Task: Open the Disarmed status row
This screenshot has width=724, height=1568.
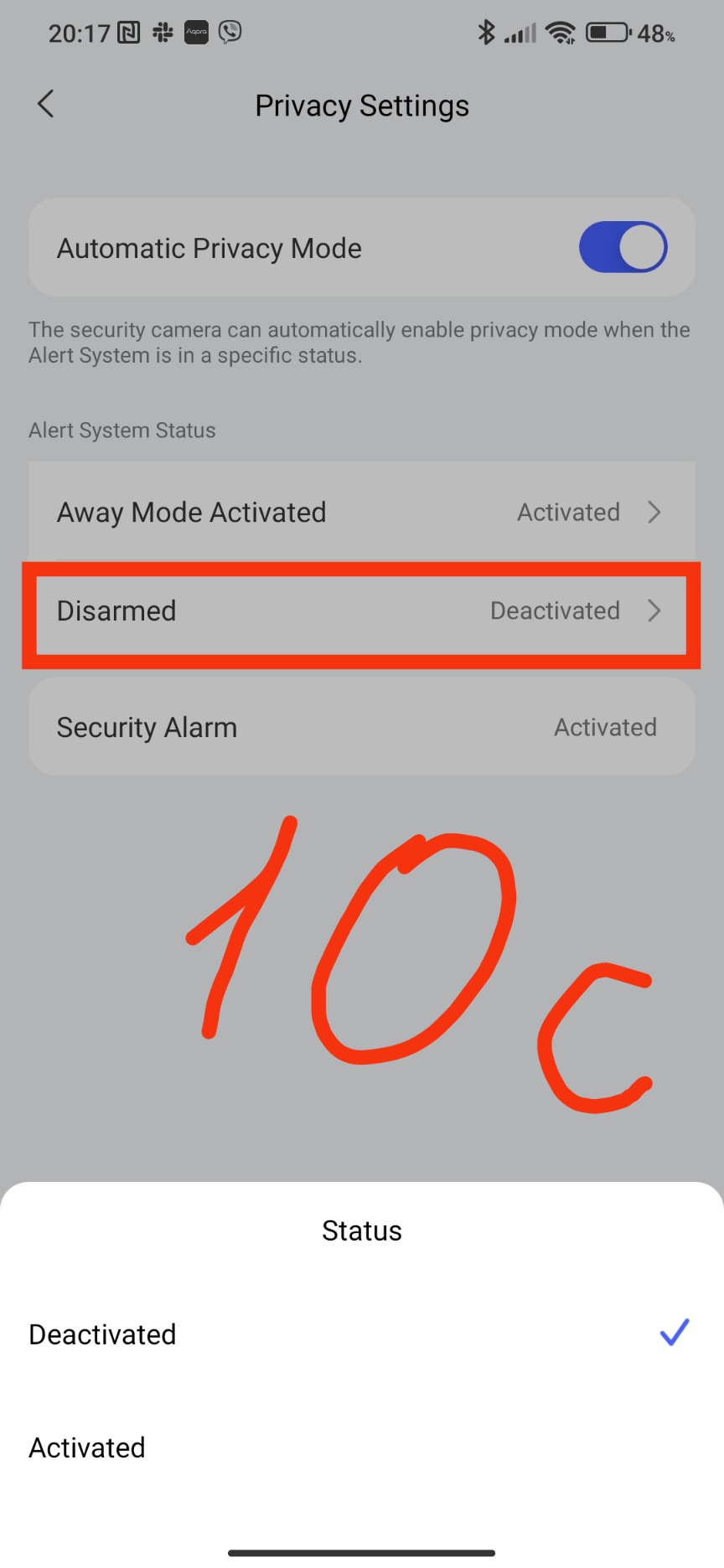Action: 361,611
